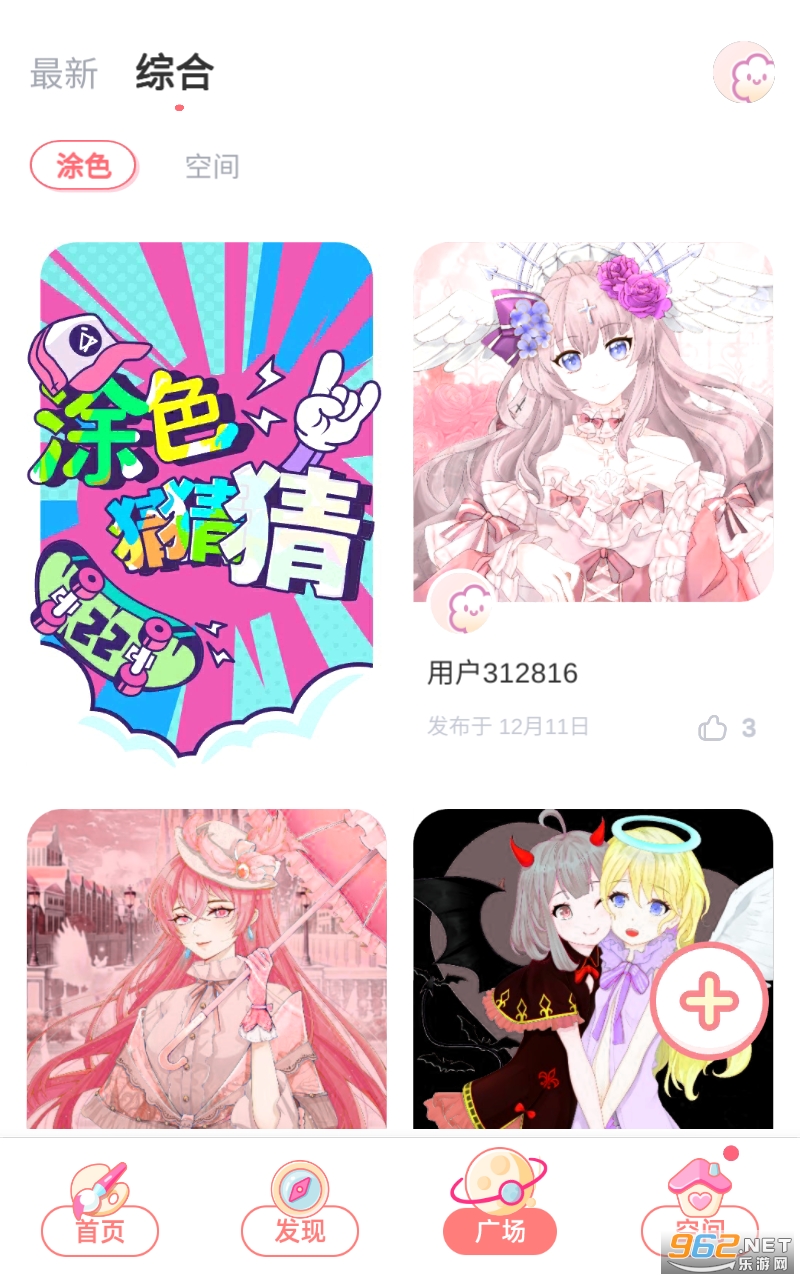Open the pink umbrella girl artwork
The width and height of the screenshot is (800, 1280).
[x=206, y=969]
